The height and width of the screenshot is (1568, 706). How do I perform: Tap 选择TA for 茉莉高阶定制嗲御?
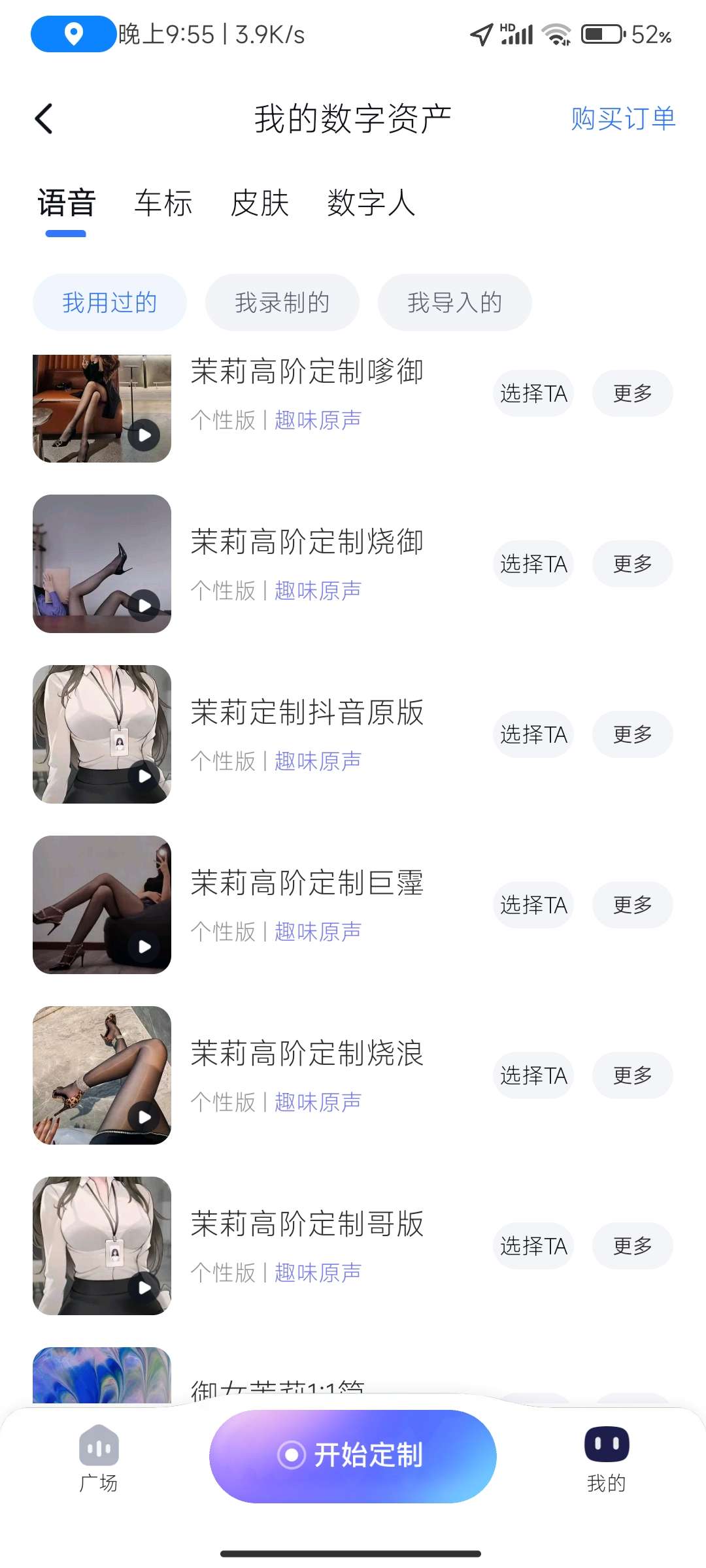pyautogui.click(x=533, y=393)
